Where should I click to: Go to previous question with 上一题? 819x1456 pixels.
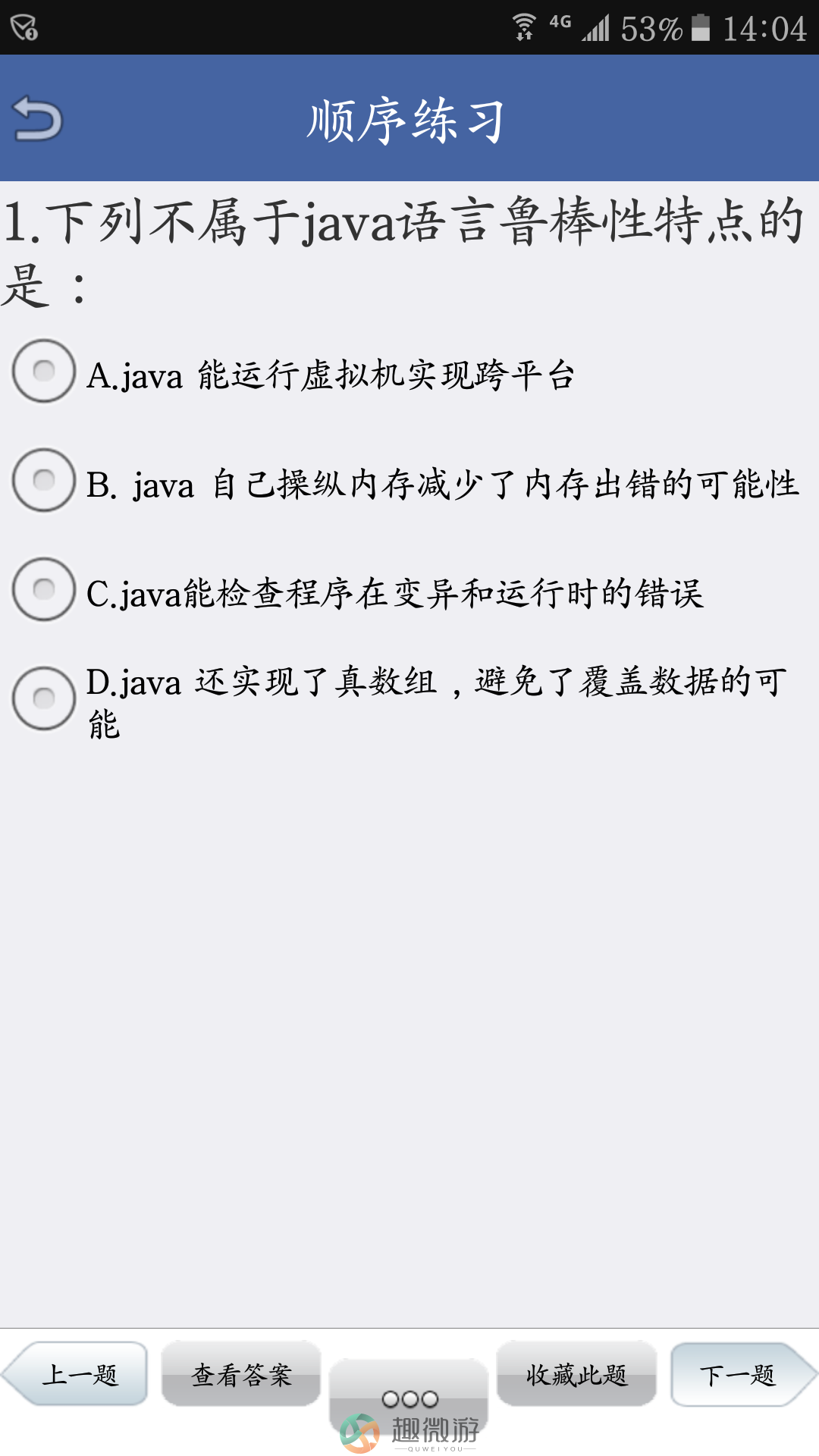[x=74, y=1374]
